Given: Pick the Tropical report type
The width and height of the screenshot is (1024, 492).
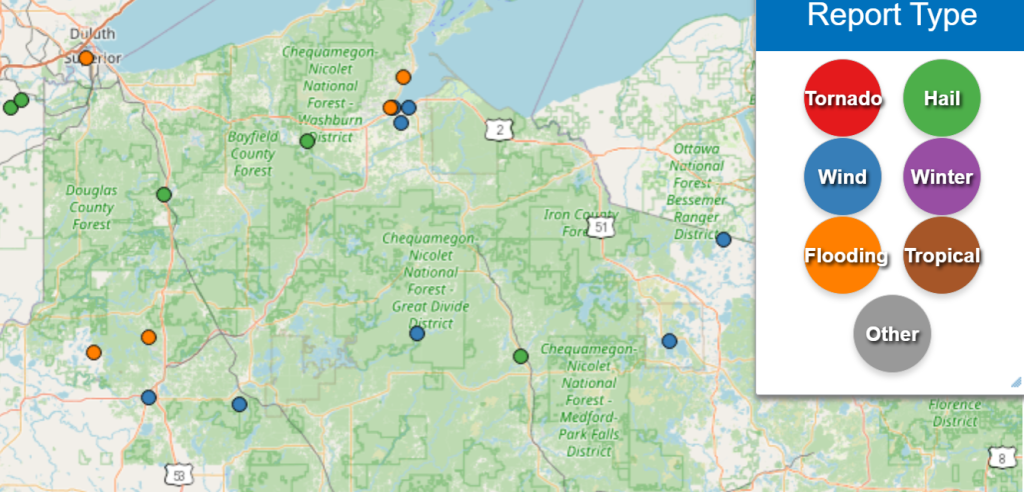Looking at the screenshot, I should [x=941, y=256].
